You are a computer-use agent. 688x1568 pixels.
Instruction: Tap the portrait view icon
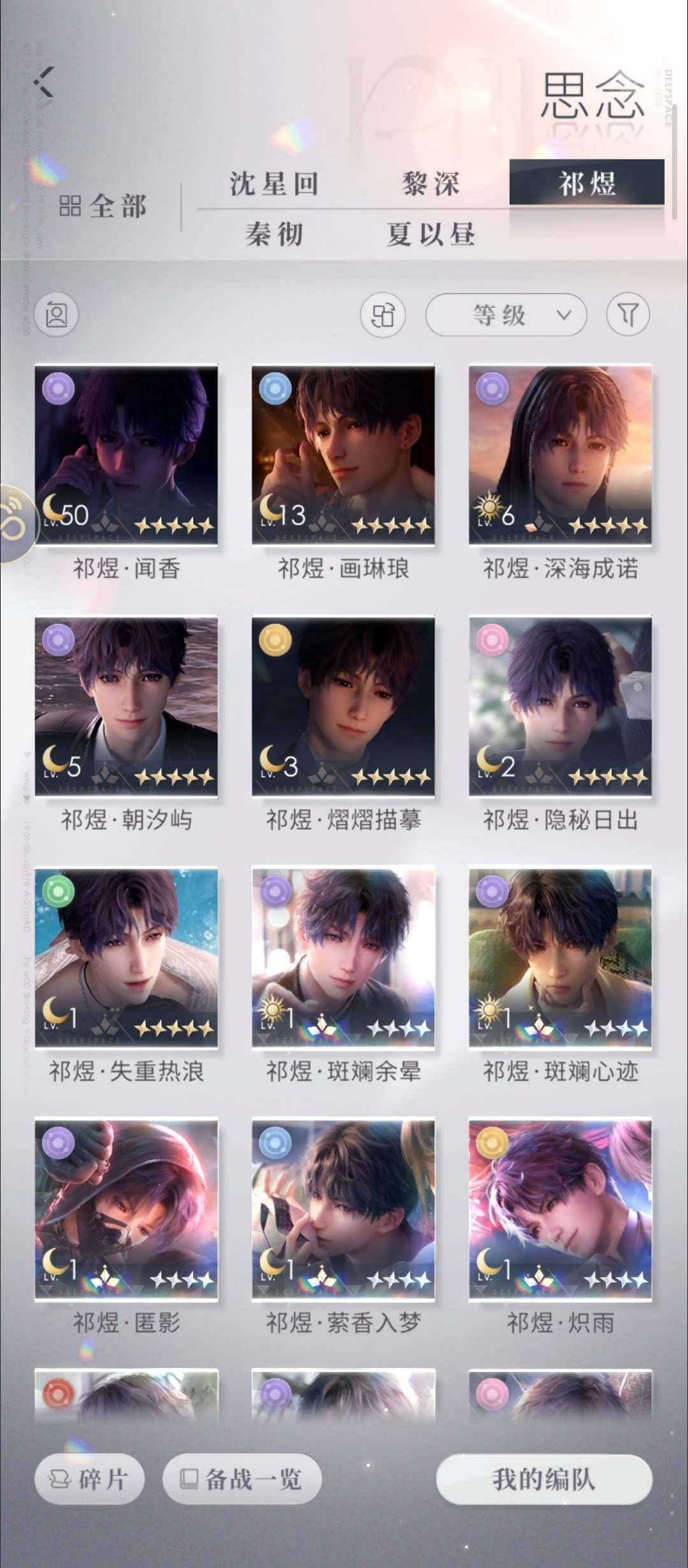point(57,315)
